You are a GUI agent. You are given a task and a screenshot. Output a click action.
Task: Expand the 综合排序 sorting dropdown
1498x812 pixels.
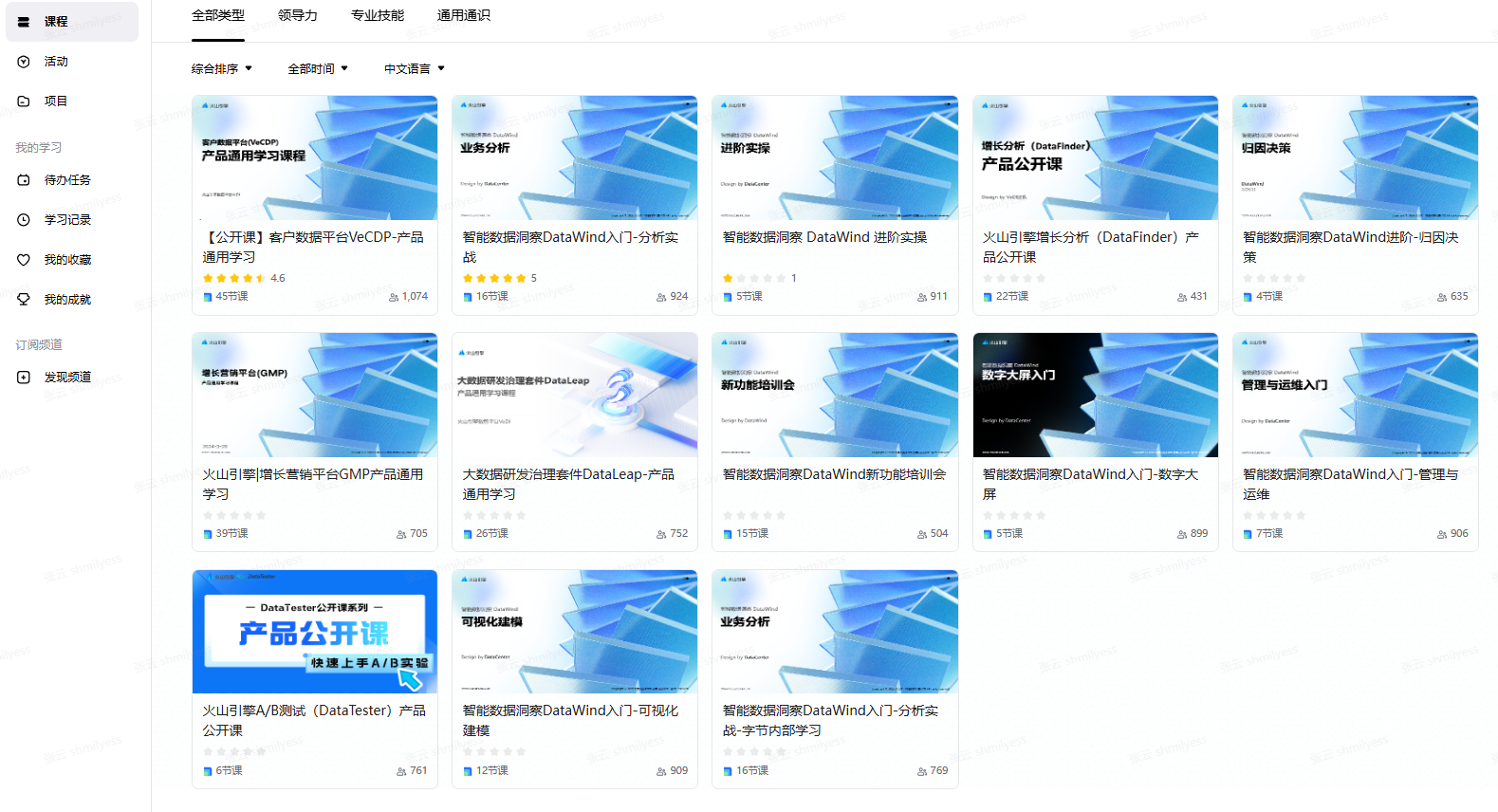coord(222,69)
